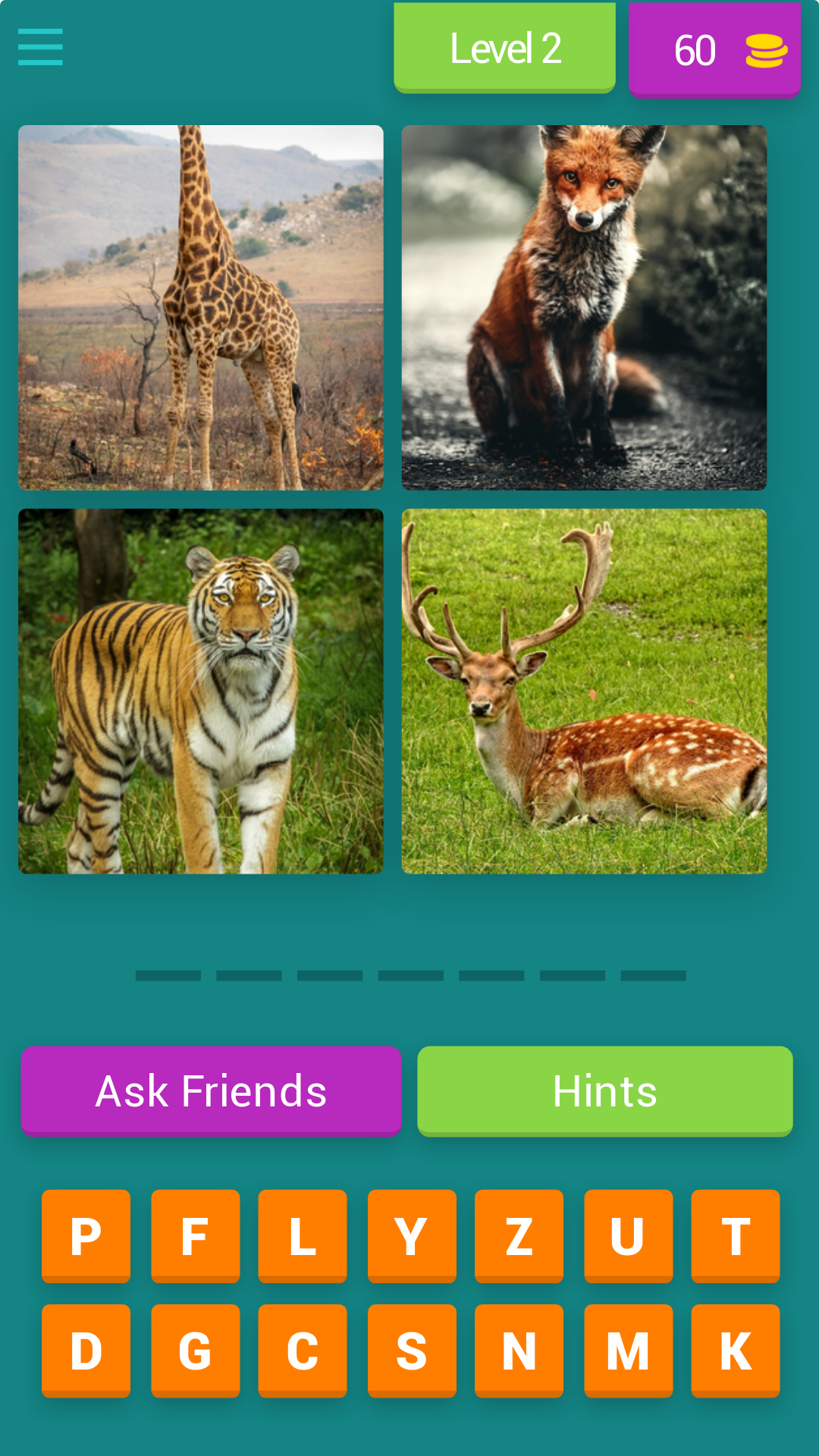This screenshot has width=819, height=1456.
Task: Tap the letter L key
Action: pos(303,1236)
